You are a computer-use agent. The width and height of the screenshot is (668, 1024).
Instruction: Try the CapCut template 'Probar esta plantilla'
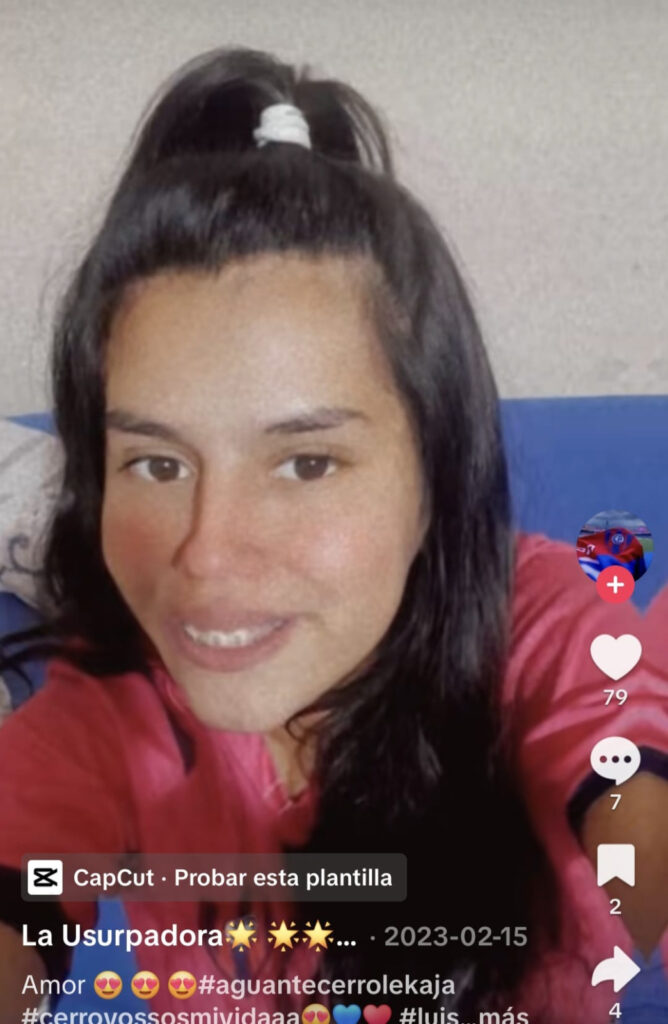point(215,878)
